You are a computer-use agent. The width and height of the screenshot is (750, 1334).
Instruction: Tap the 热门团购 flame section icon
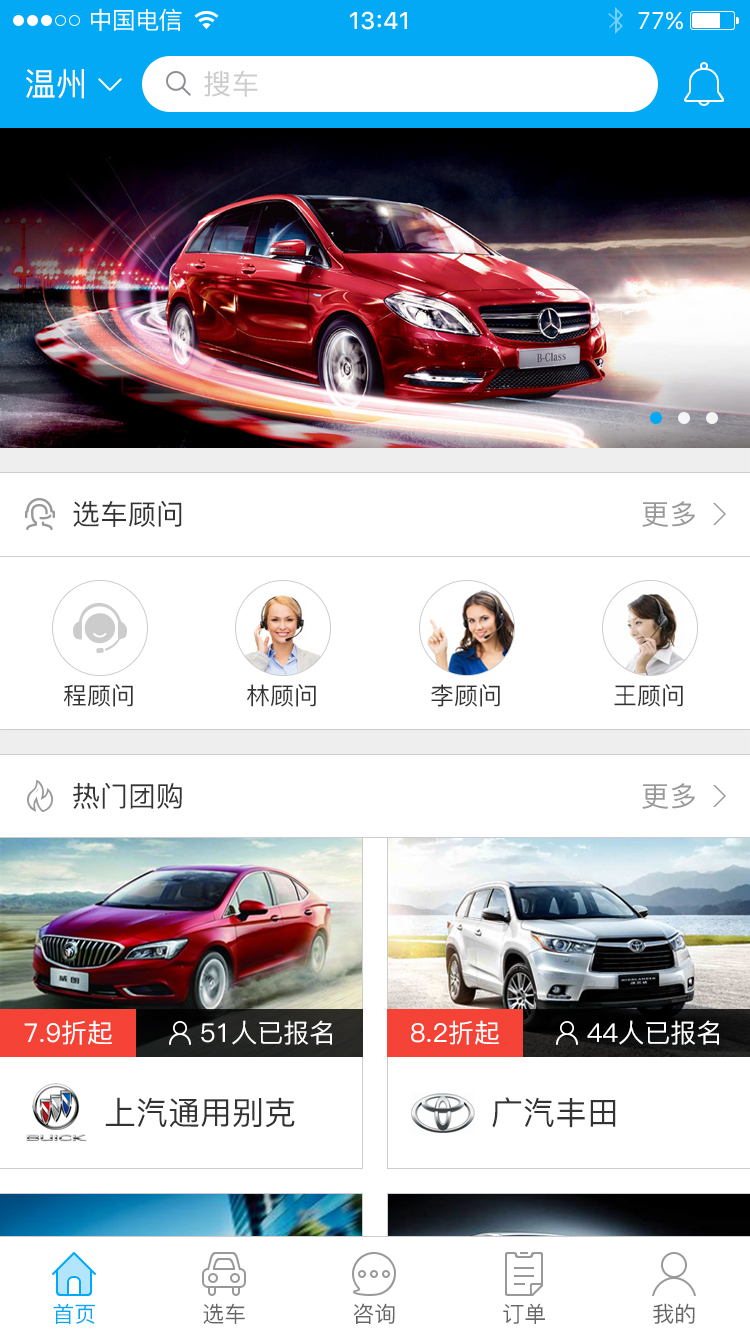[40, 796]
